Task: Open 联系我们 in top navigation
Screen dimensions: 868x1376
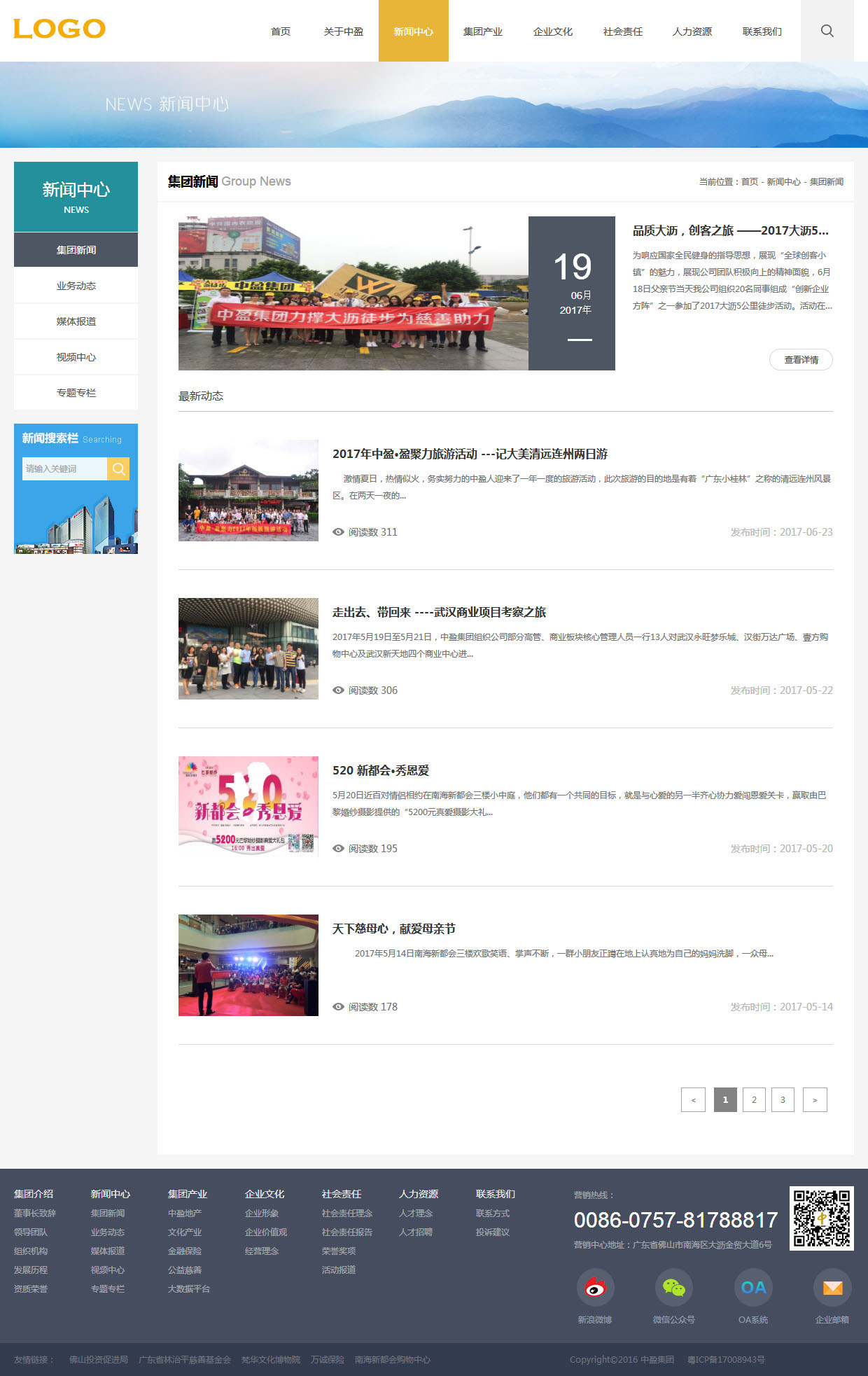Action: (762, 32)
